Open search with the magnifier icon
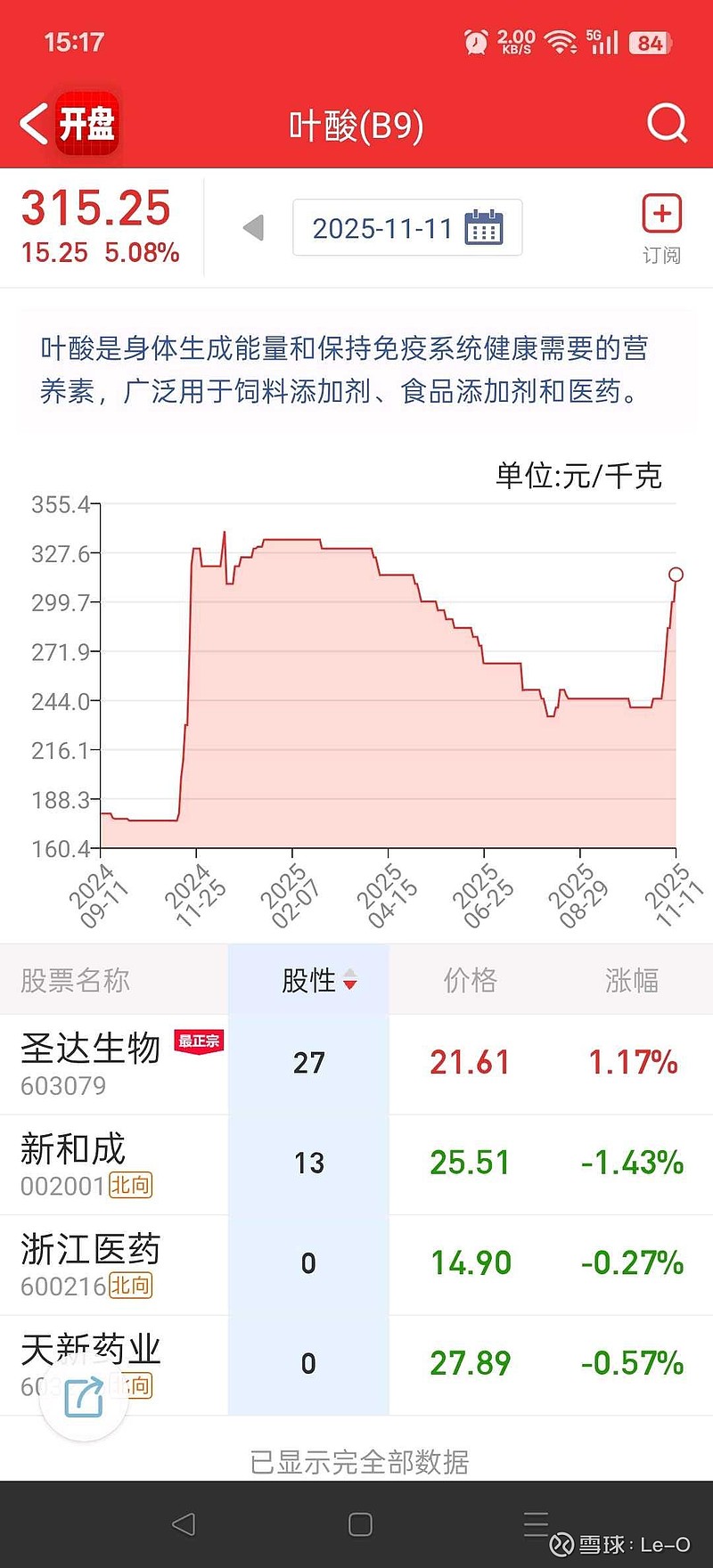This screenshot has height=1568, width=713. click(668, 123)
